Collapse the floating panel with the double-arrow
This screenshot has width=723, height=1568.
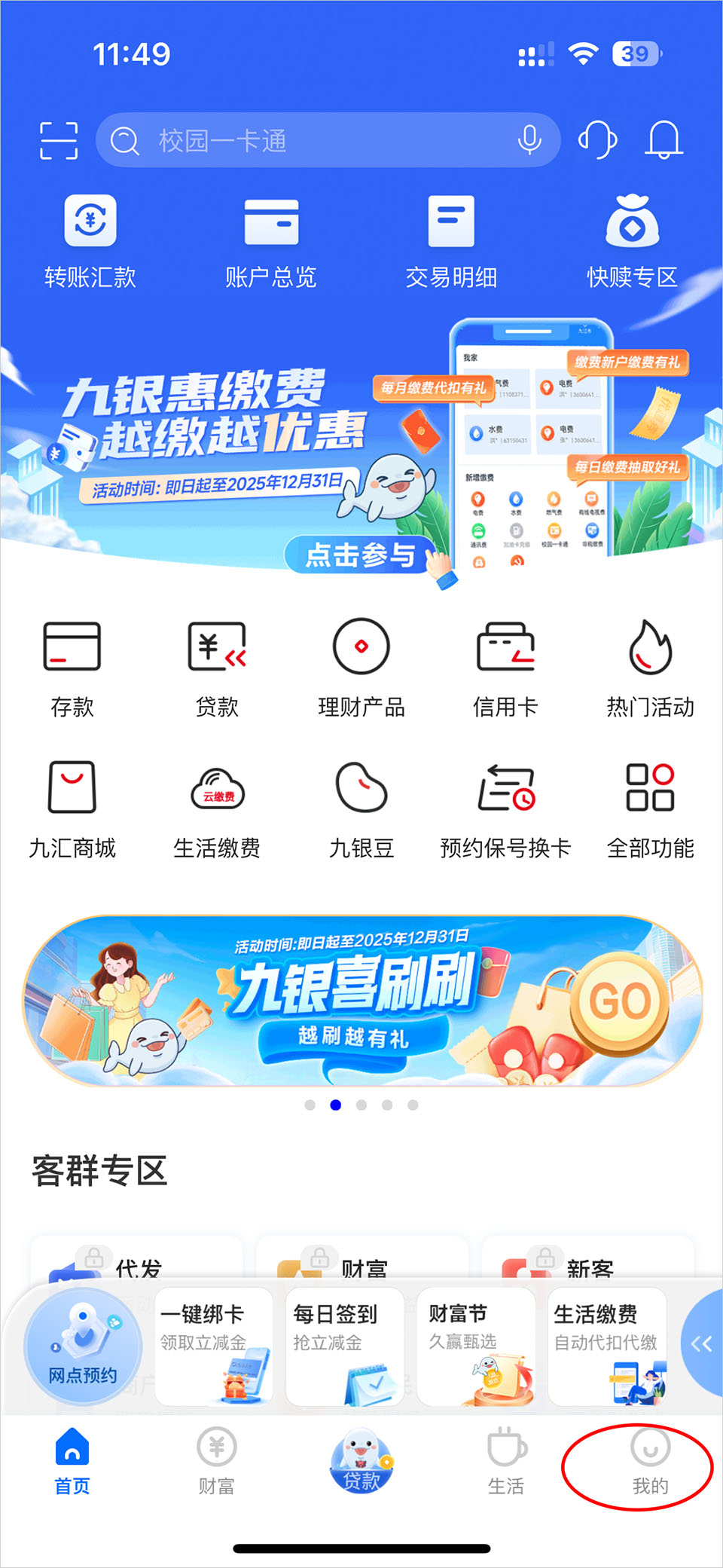[x=701, y=1343]
